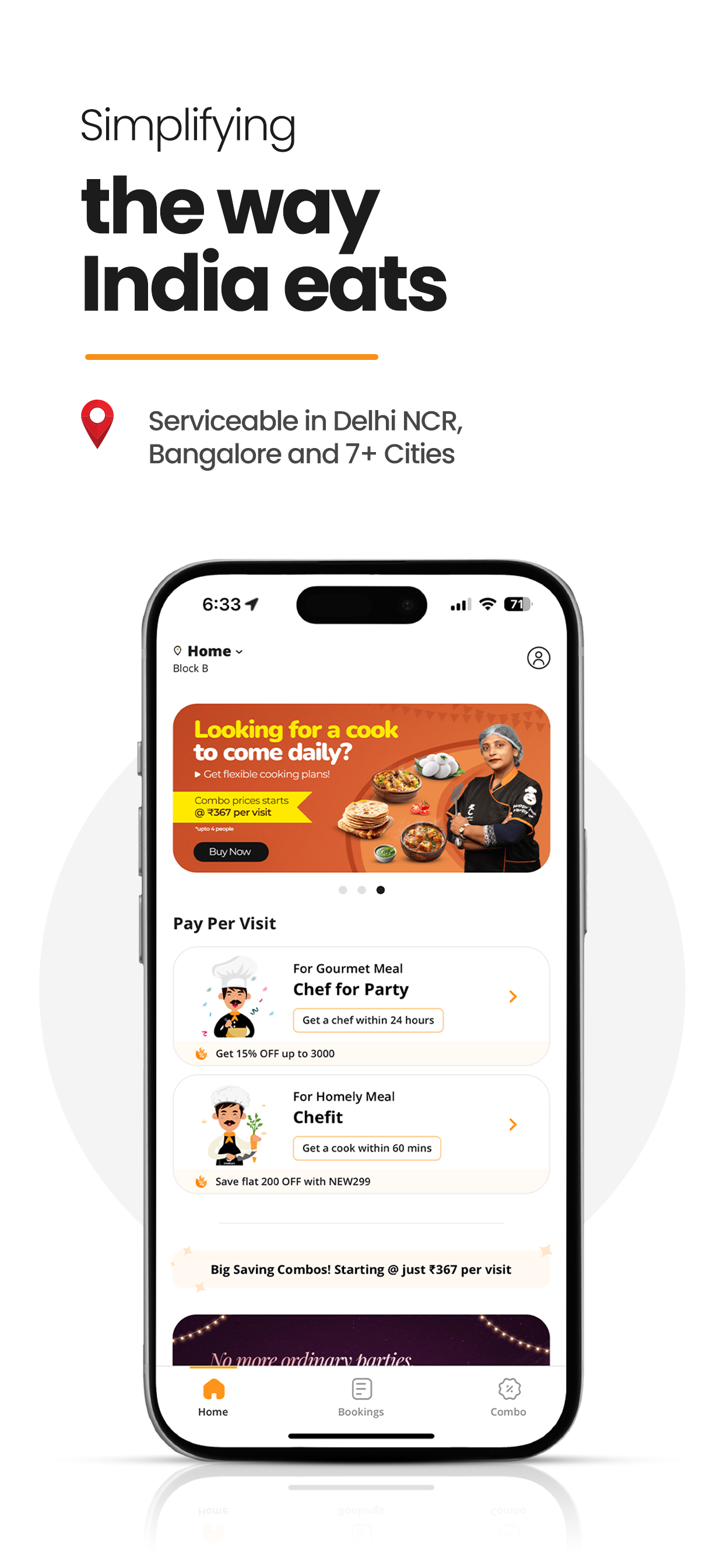The image size is (724, 1568).
Task: Select the middle carousel dot indicator
Action: [362, 890]
